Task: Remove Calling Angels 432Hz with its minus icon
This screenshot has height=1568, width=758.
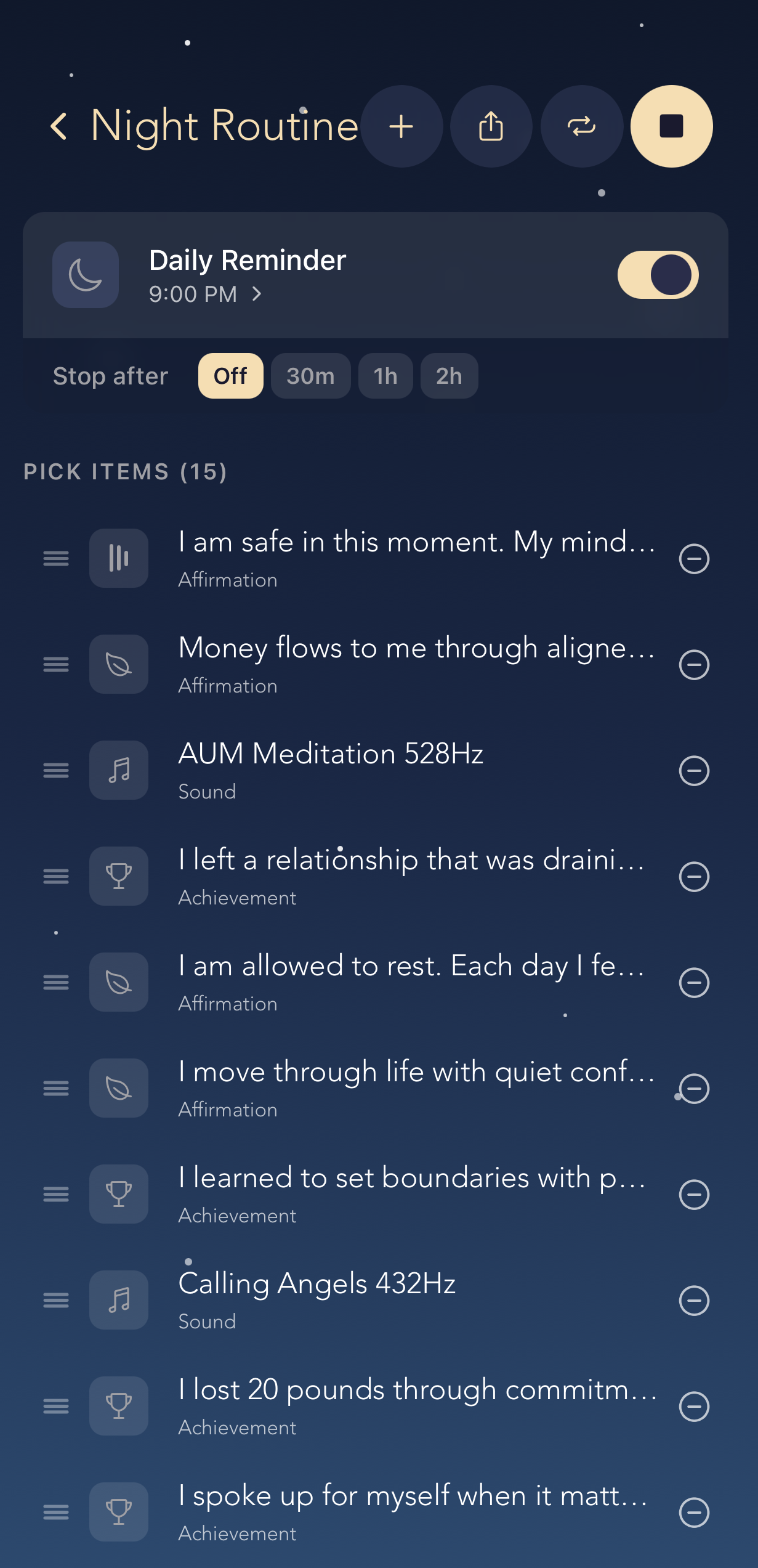Action: click(693, 1300)
